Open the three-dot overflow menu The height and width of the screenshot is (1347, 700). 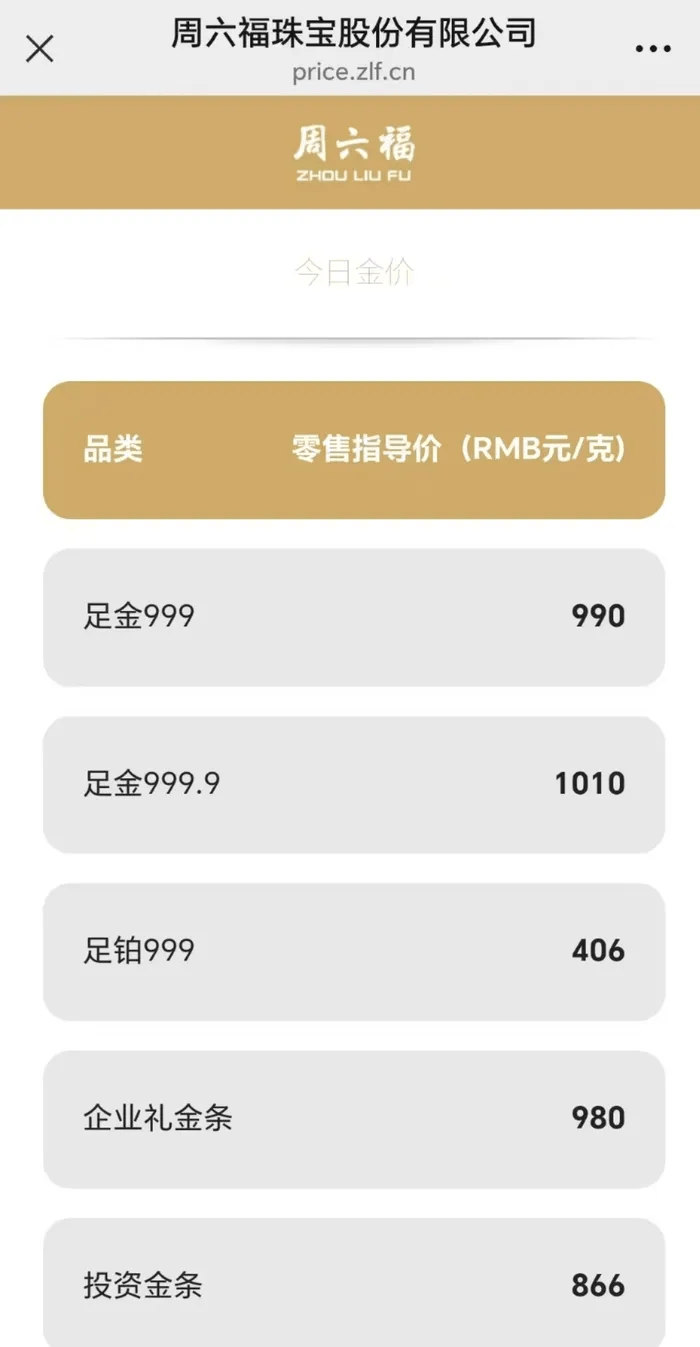coord(652,49)
